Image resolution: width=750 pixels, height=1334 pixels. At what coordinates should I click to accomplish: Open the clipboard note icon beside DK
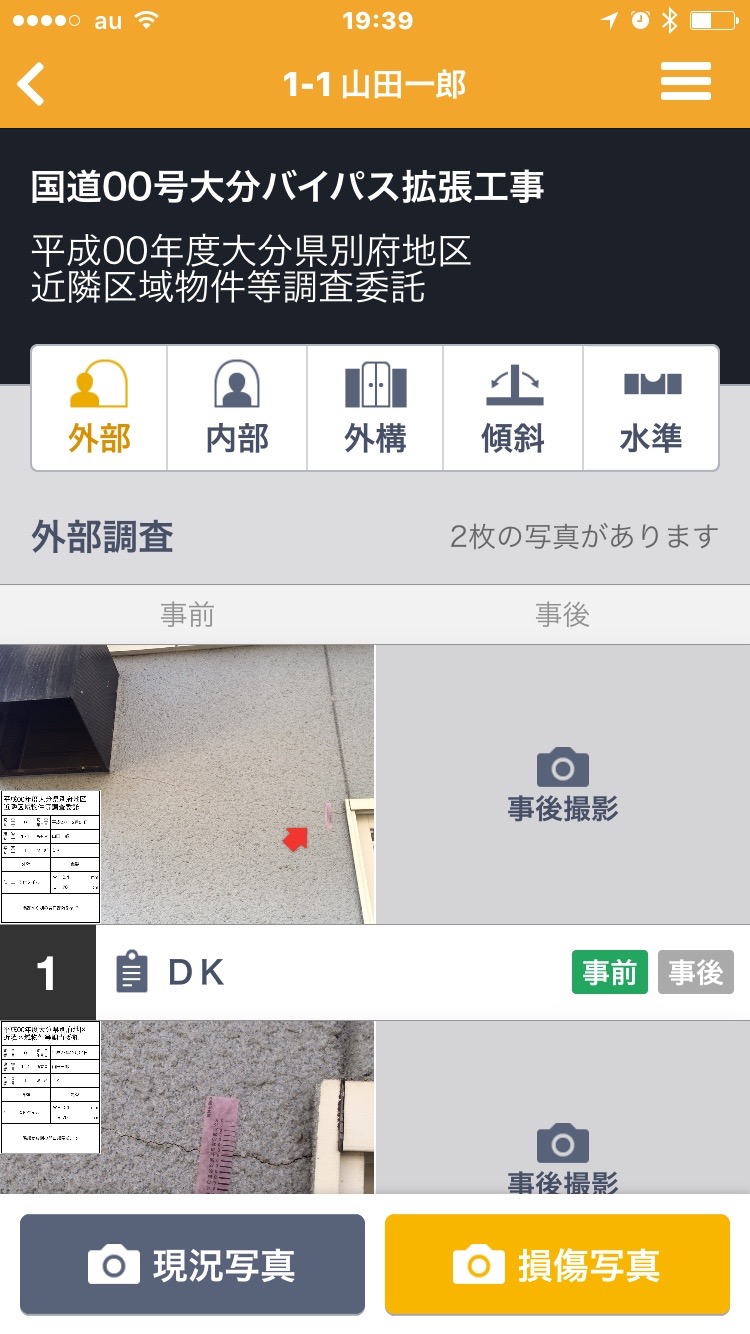click(x=132, y=973)
